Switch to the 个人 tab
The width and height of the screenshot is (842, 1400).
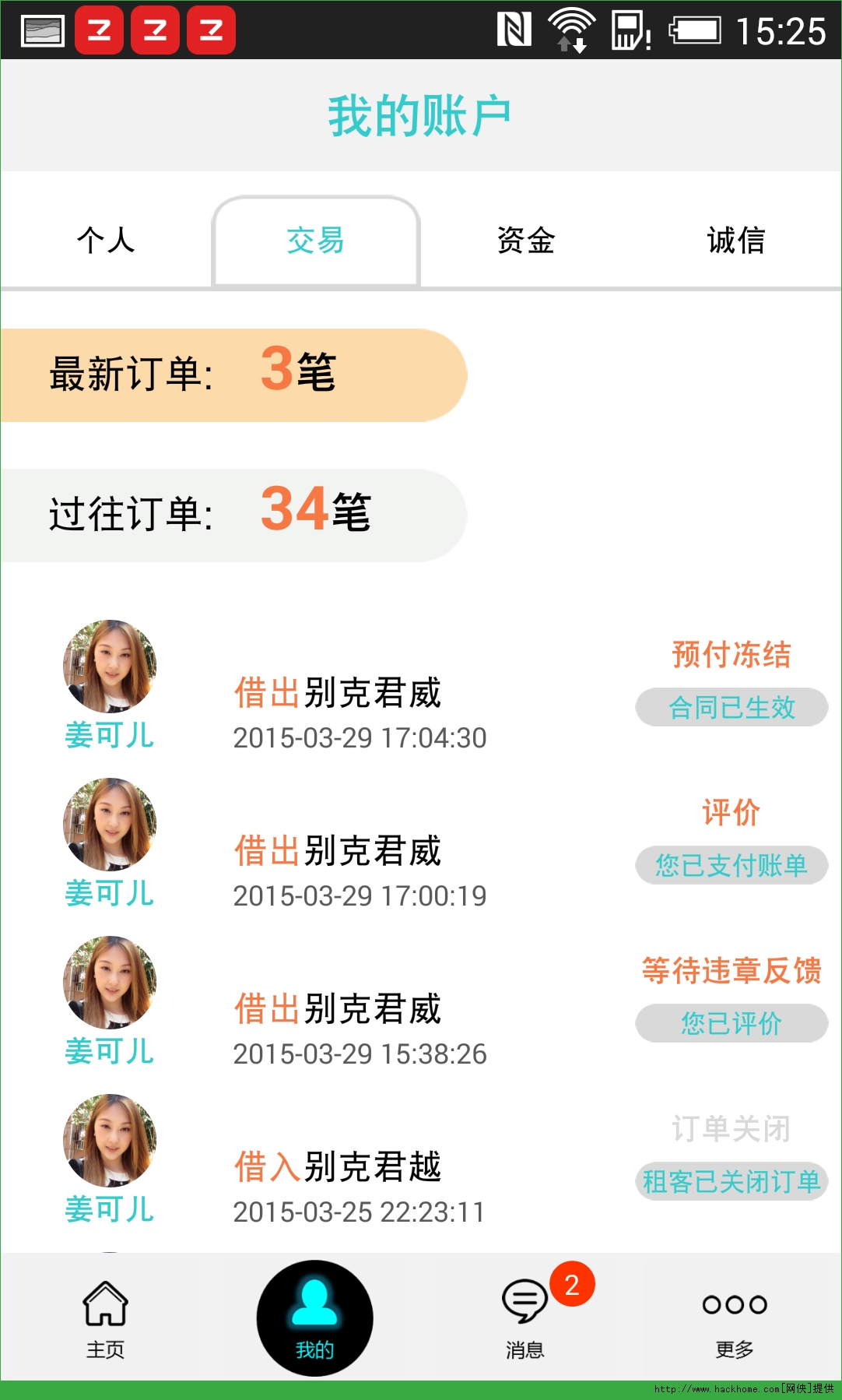tap(106, 241)
